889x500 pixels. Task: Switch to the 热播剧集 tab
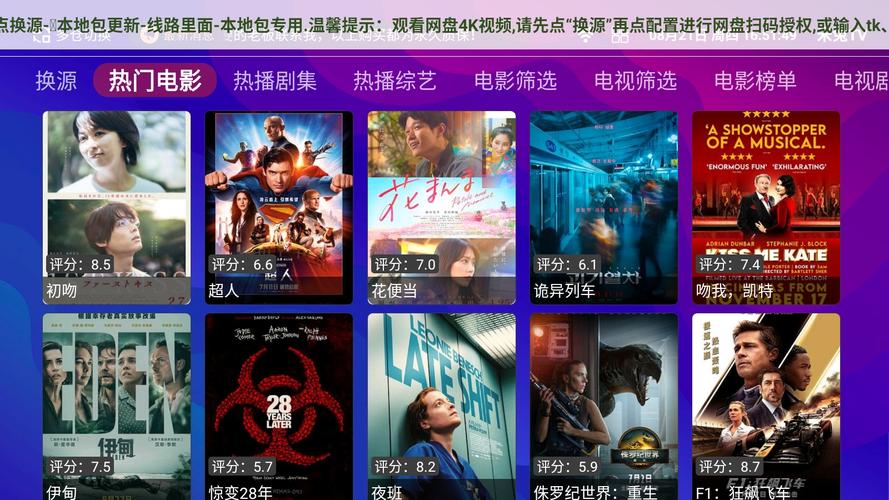275,81
